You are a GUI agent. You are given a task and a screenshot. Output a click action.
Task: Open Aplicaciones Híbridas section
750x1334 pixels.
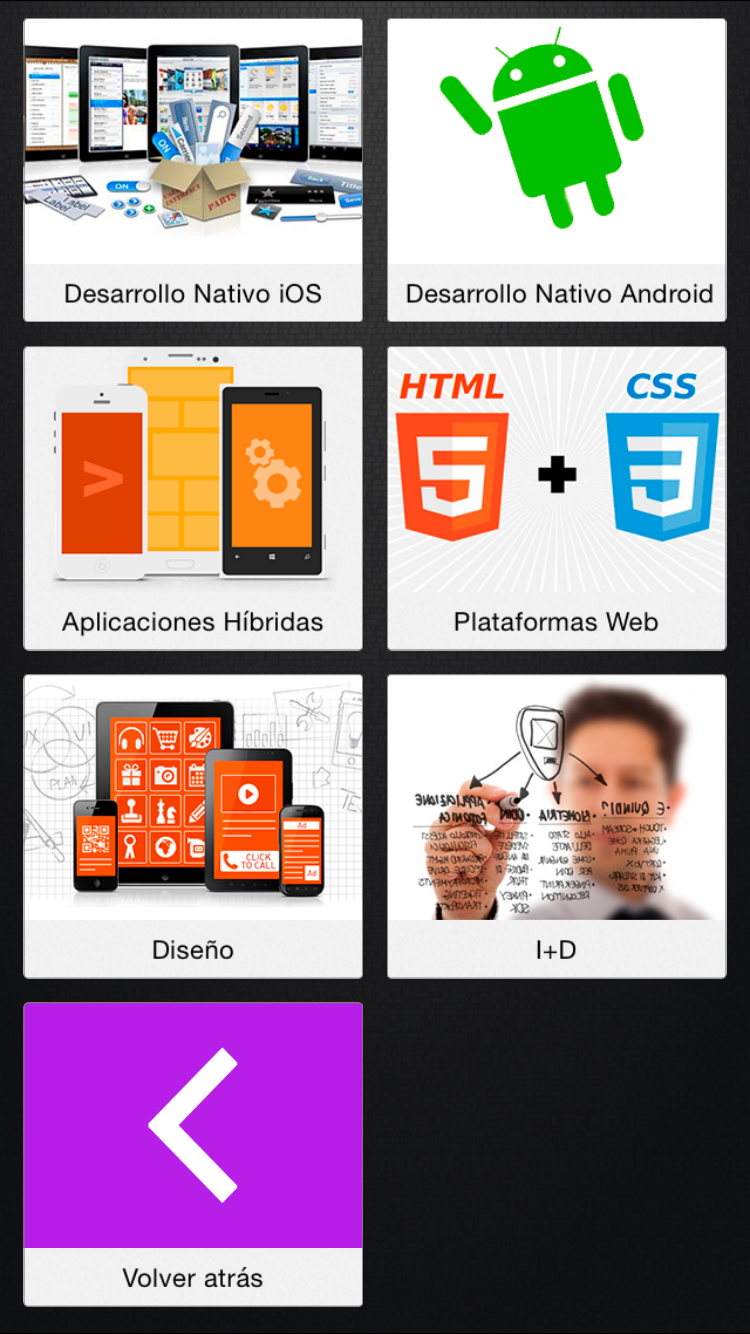coord(193,498)
